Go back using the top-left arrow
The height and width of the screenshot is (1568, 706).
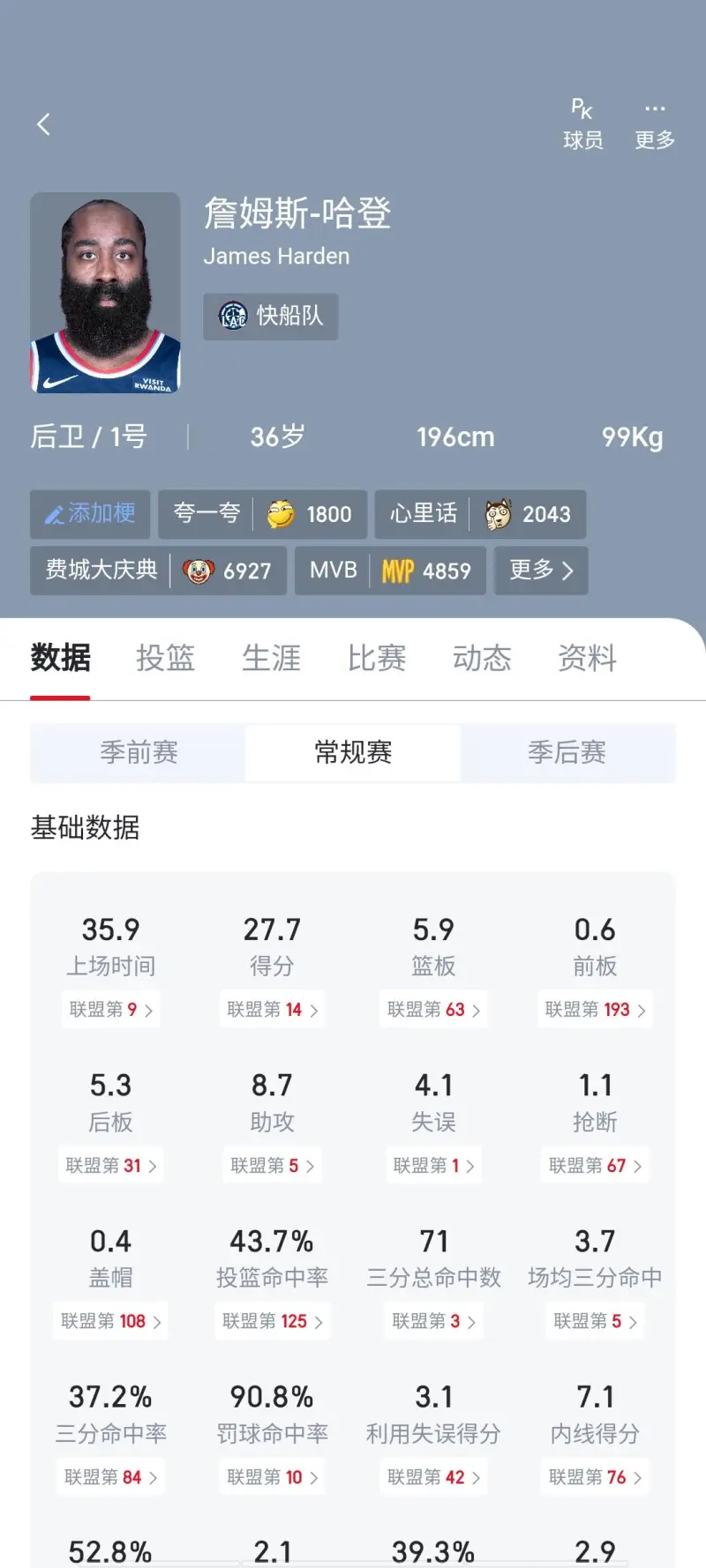[x=43, y=124]
